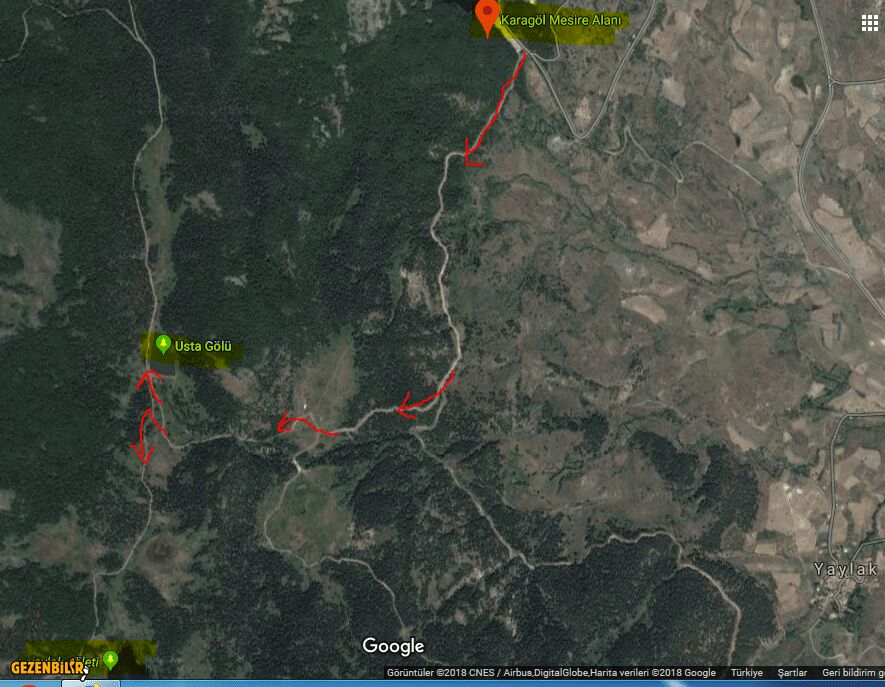
Task: Tap the Türkiye region link
Action: 746,673
